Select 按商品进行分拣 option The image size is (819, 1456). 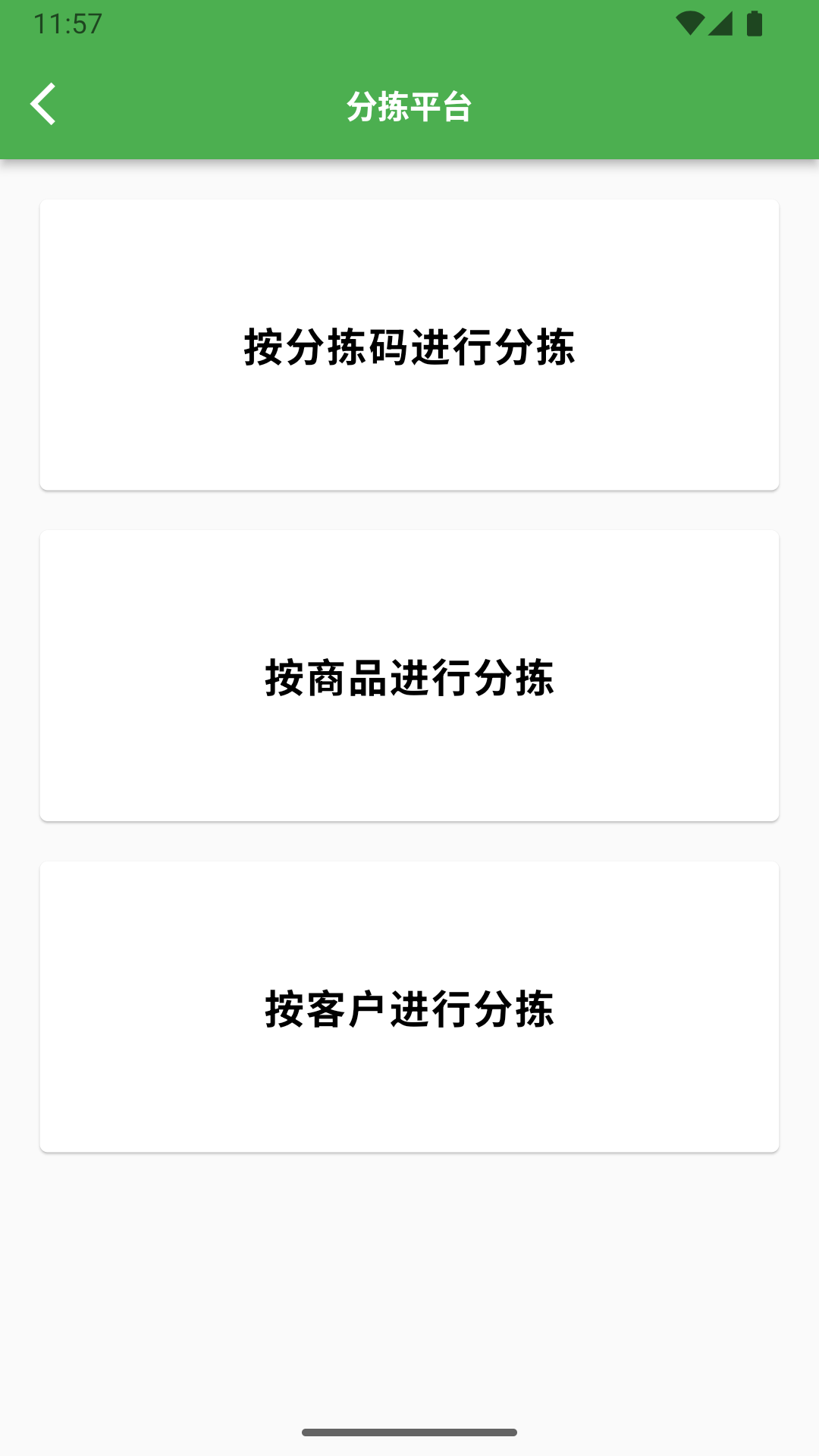click(x=409, y=676)
